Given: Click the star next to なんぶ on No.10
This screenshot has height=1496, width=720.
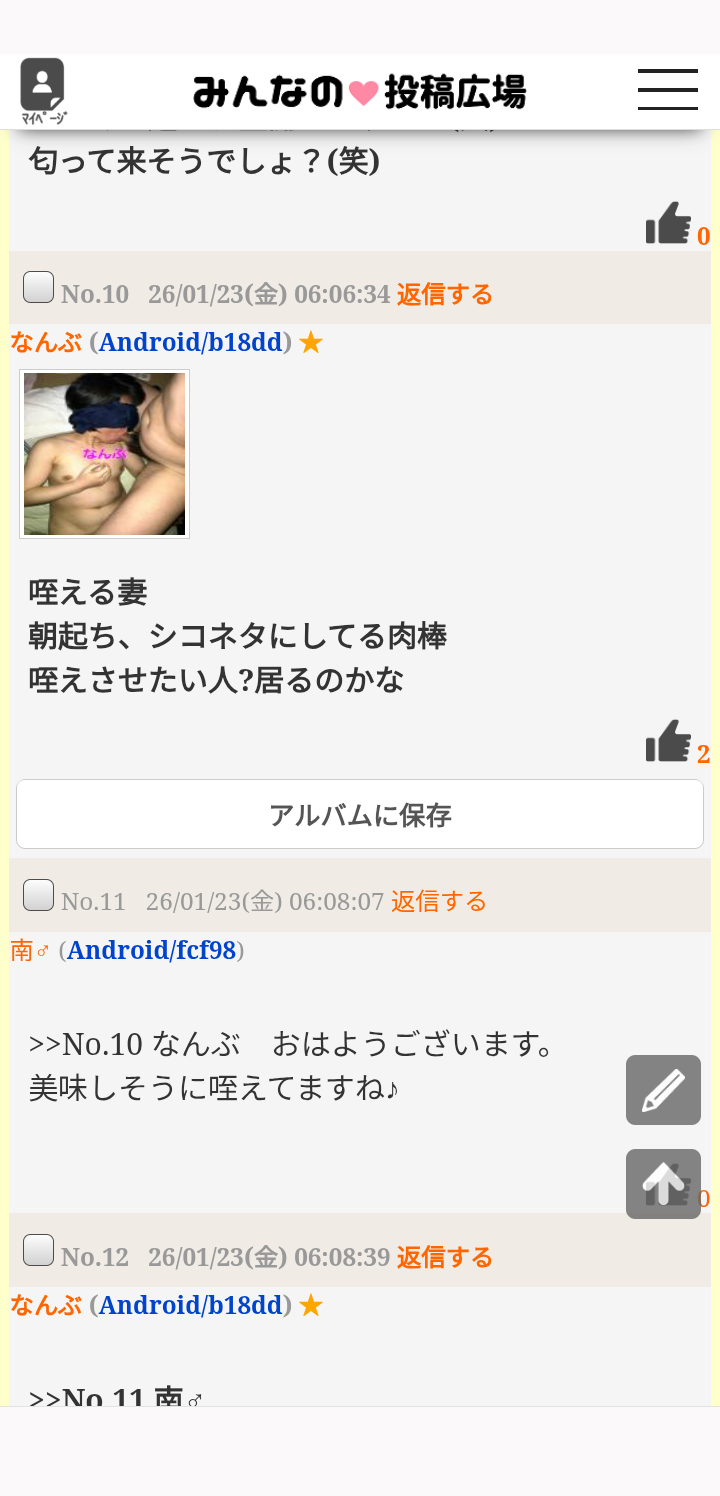Looking at the screenshot, I should (x=311, y=342).
